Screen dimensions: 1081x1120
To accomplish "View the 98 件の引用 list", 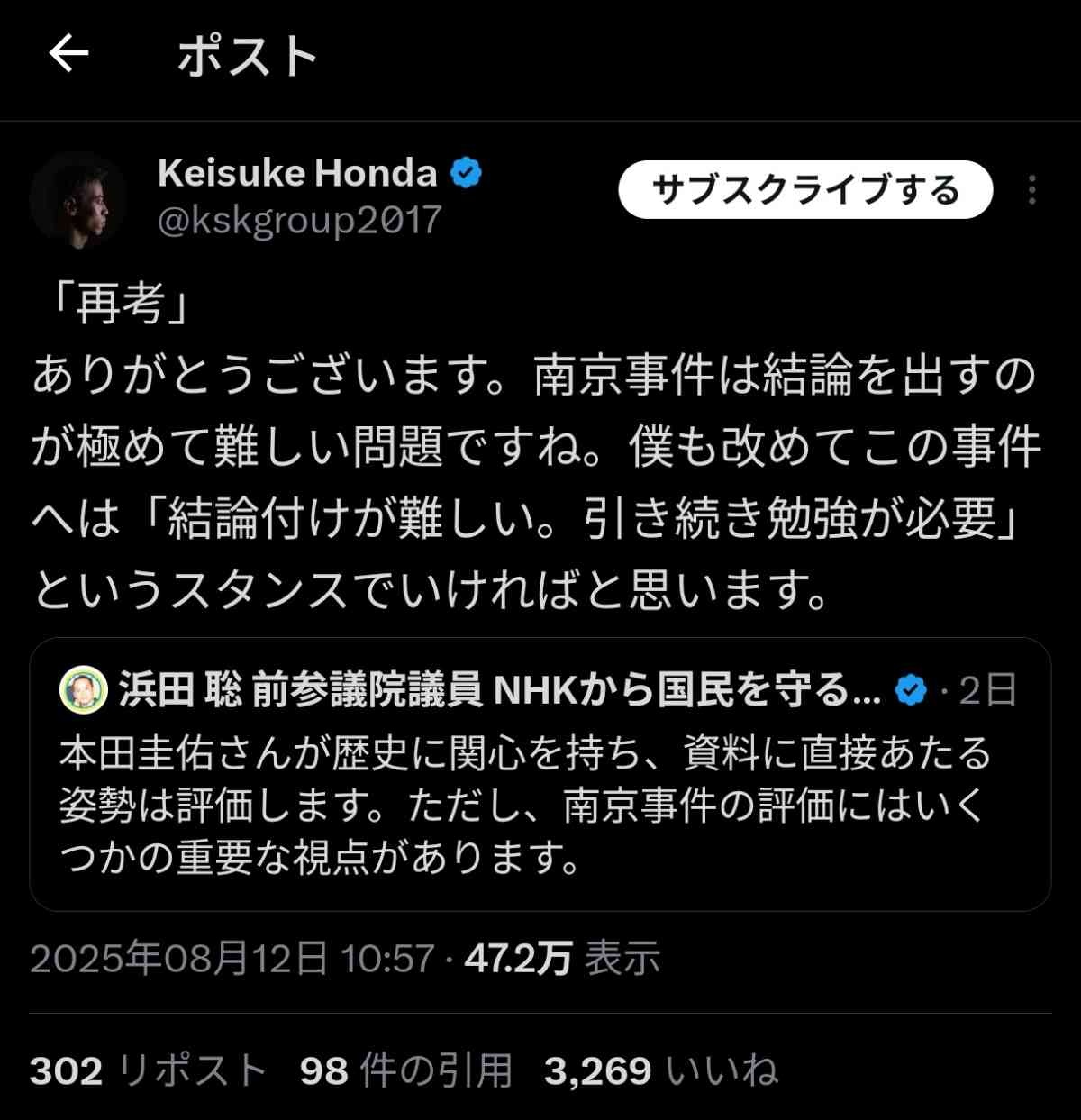I will [x=405, y=1070].
